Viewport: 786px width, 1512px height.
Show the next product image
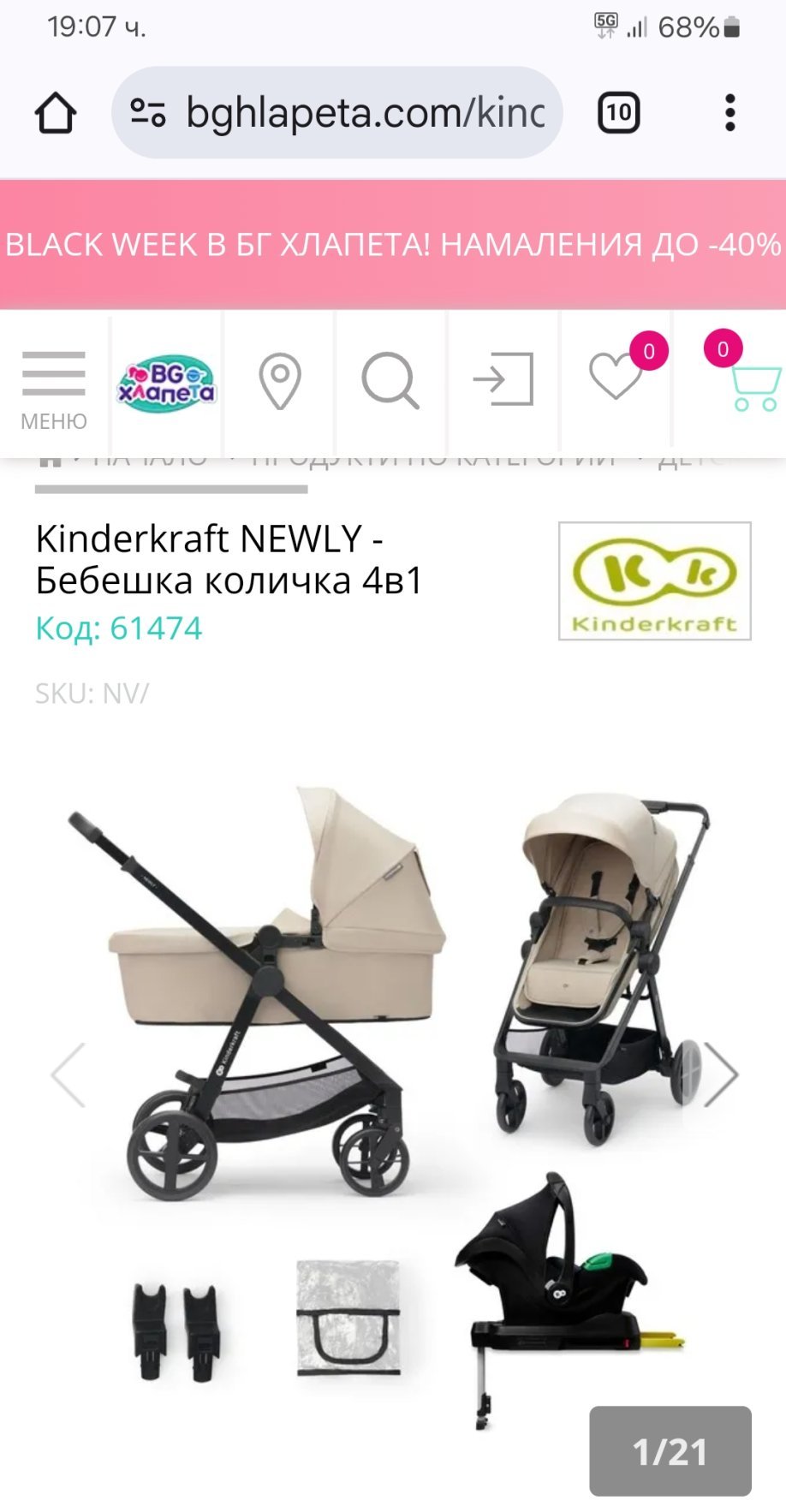(719, 1074)
